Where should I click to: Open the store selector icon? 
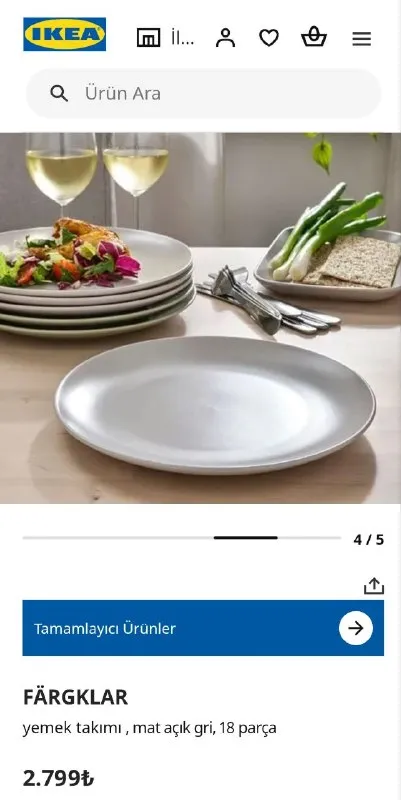[148, 38]
